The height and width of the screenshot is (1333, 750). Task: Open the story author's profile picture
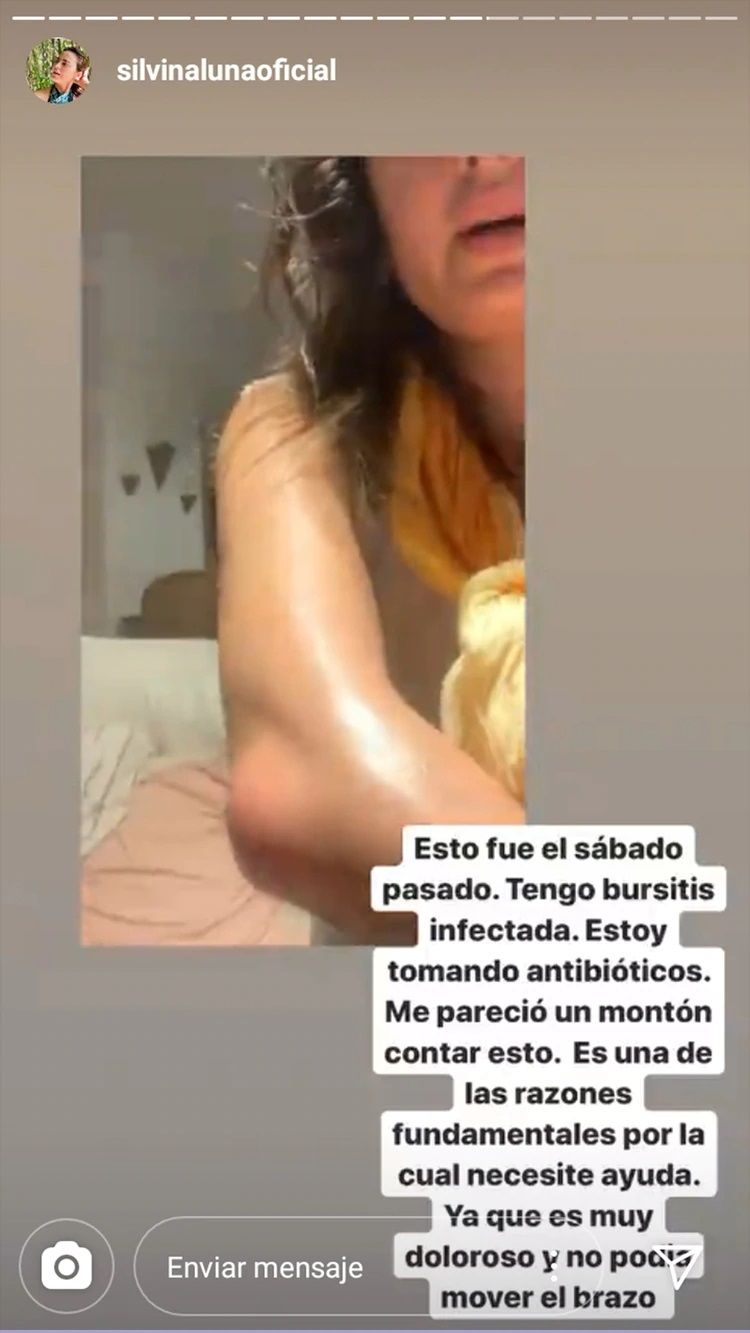(58, 70)
